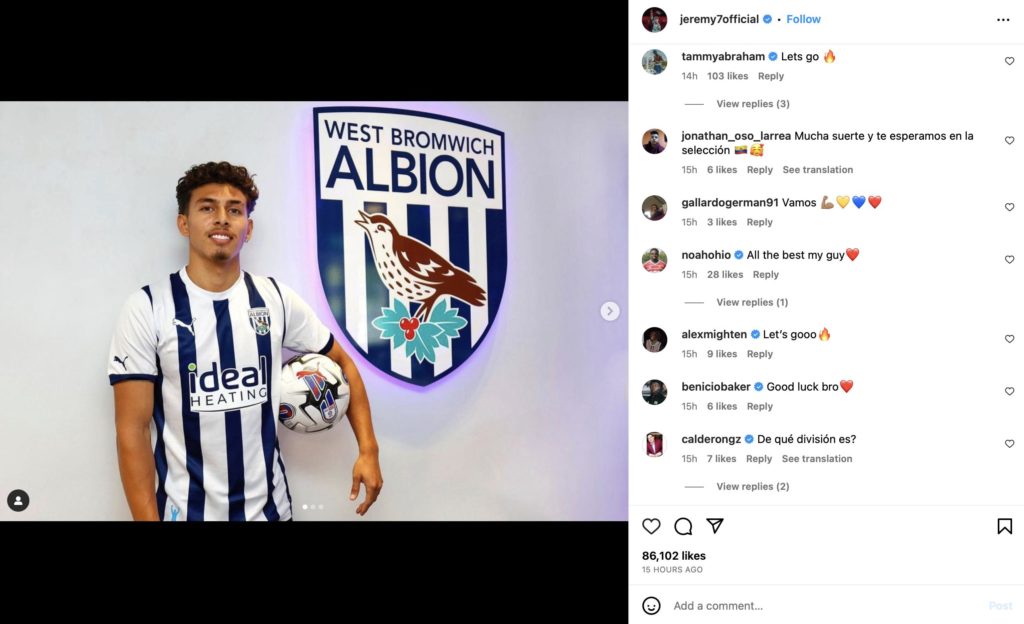View the 86,102 likes list
Screen dimensions: 1024x624
point(673,556)
